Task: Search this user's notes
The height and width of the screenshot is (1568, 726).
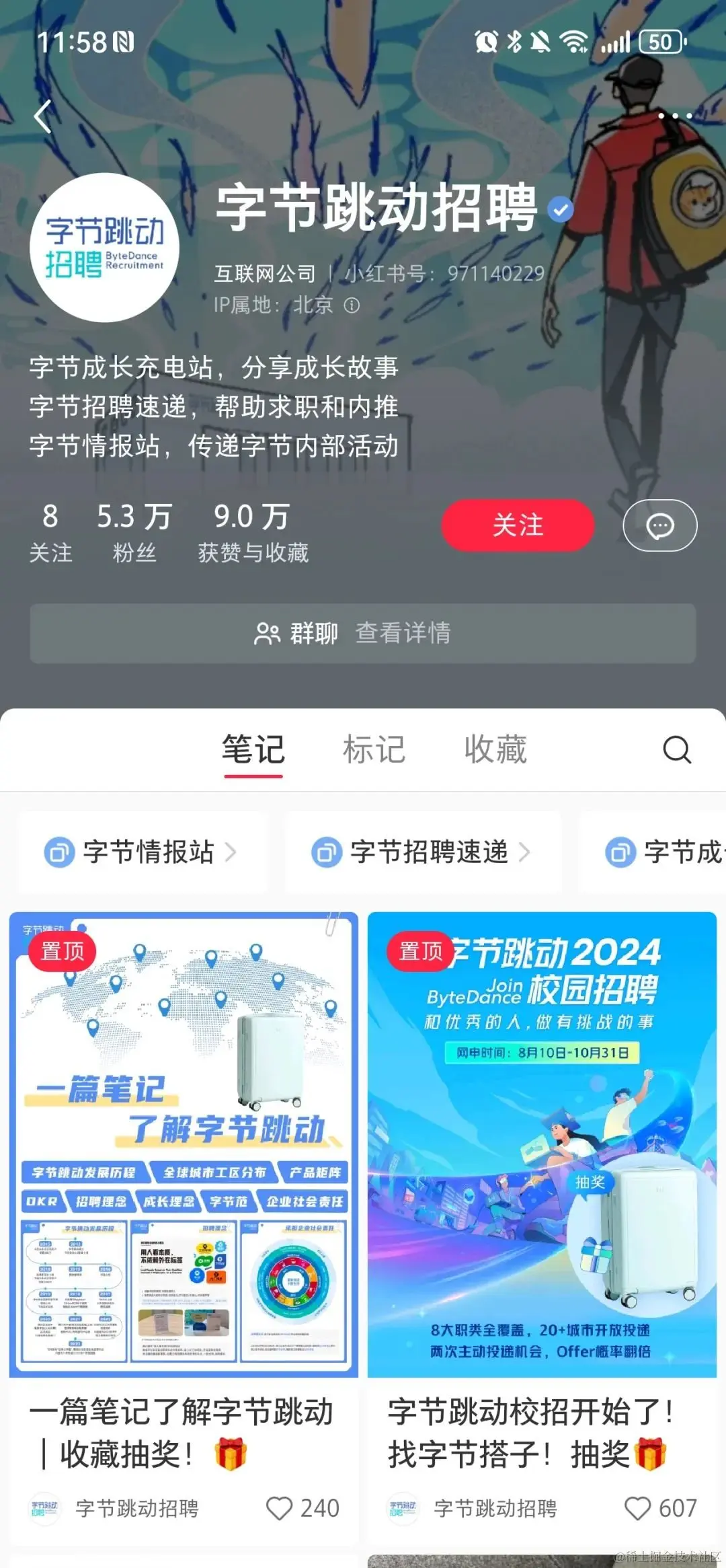Action: [676, 749]
